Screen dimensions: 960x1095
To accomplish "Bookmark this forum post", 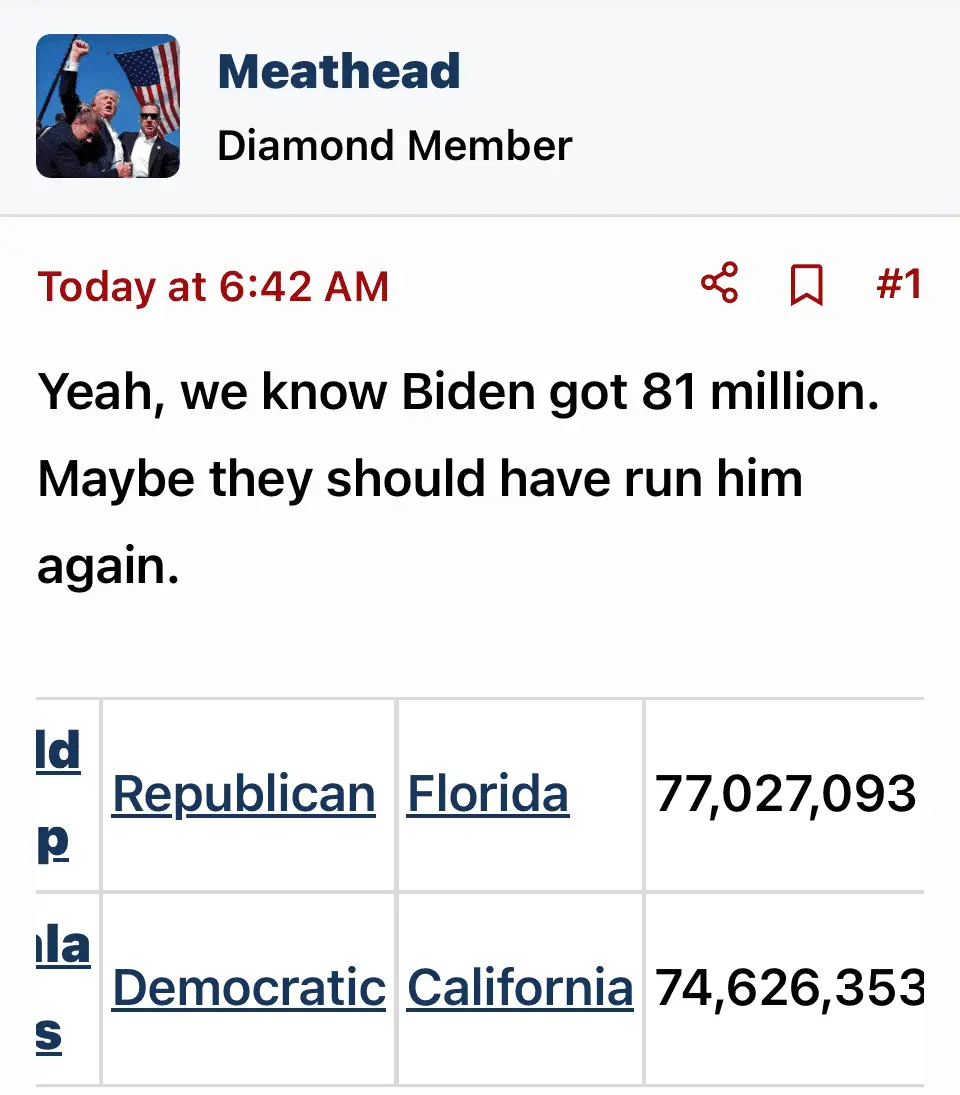I will pyautogui.click(x=806, y=286).
